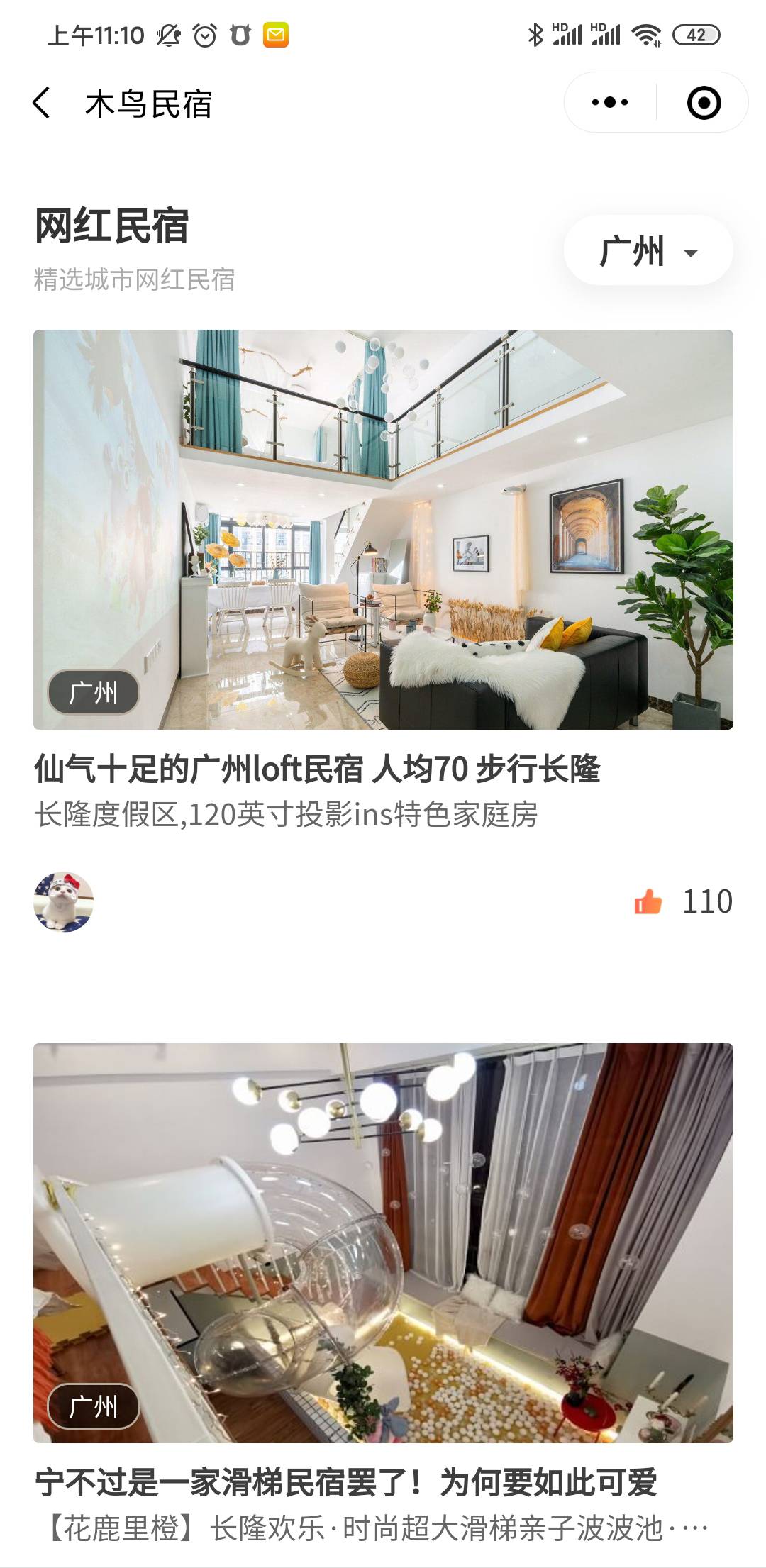
Task: Open the 滑梯民宿 listing photo
Action: (x=383, y=1242)
